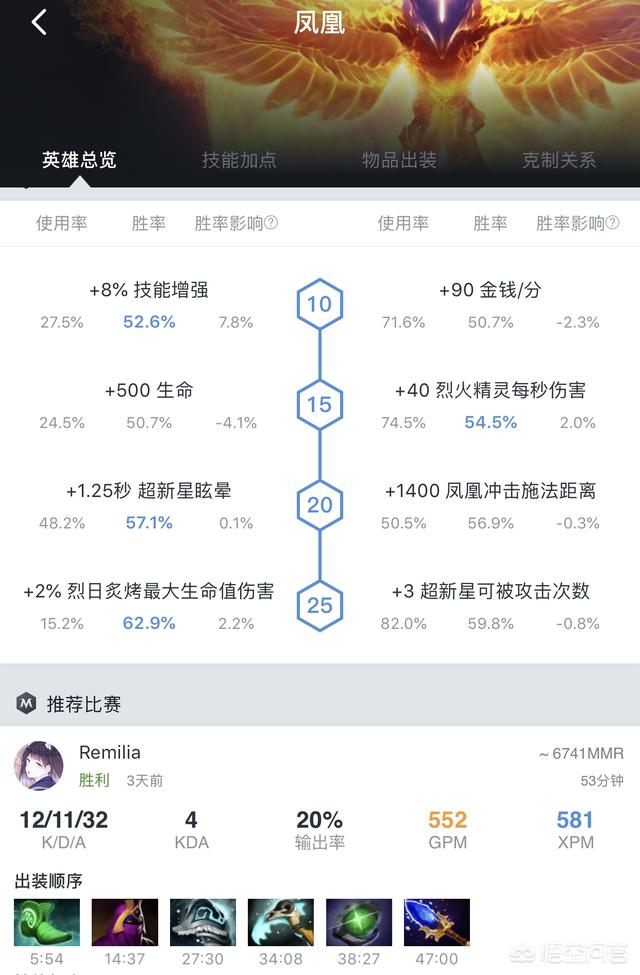Switch to the 物品出装 tab
The height and width of the screenshot is (975, 640).
(x=399, y=160)
